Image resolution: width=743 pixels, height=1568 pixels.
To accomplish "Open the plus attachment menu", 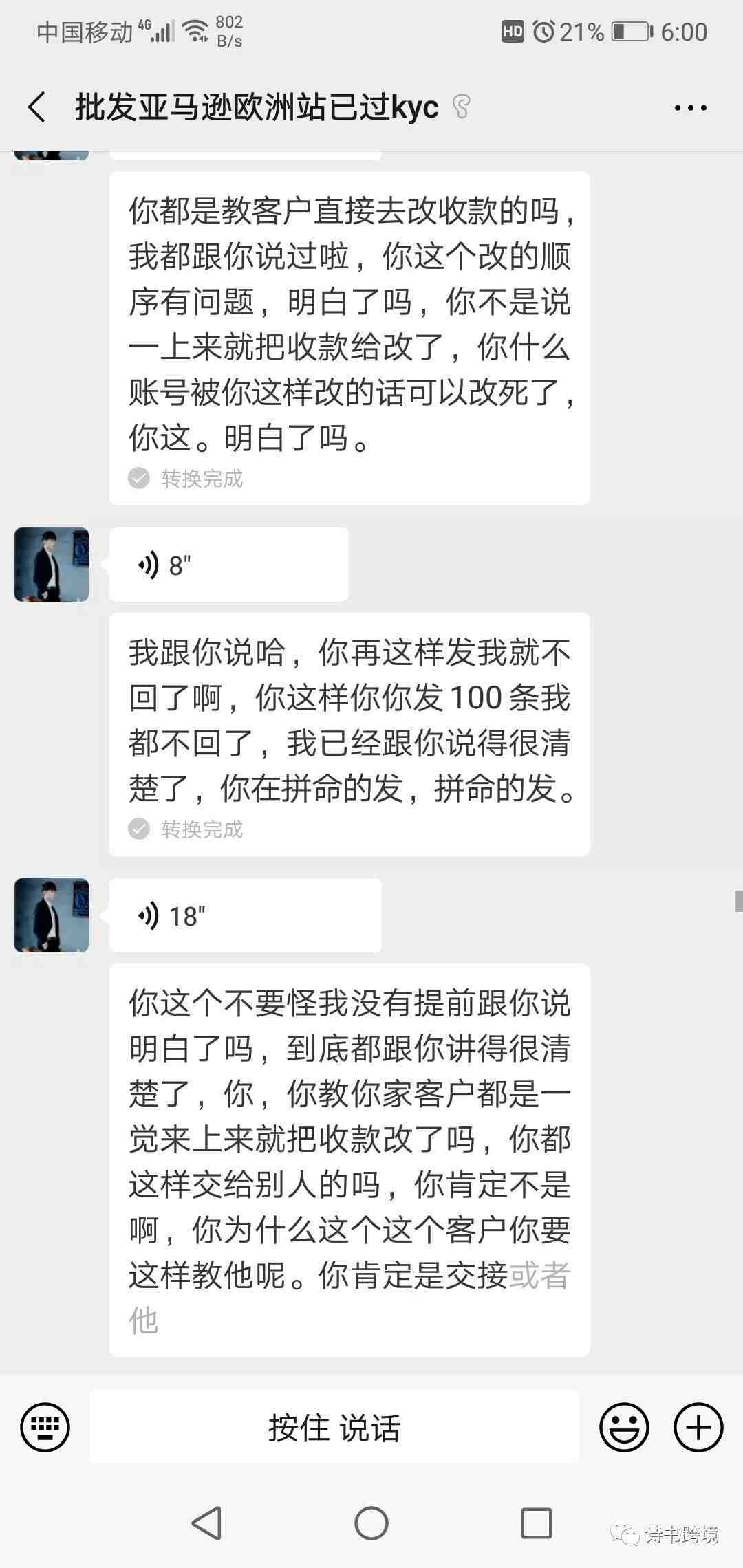I will pyautogui.click(x=698, y=1427).
